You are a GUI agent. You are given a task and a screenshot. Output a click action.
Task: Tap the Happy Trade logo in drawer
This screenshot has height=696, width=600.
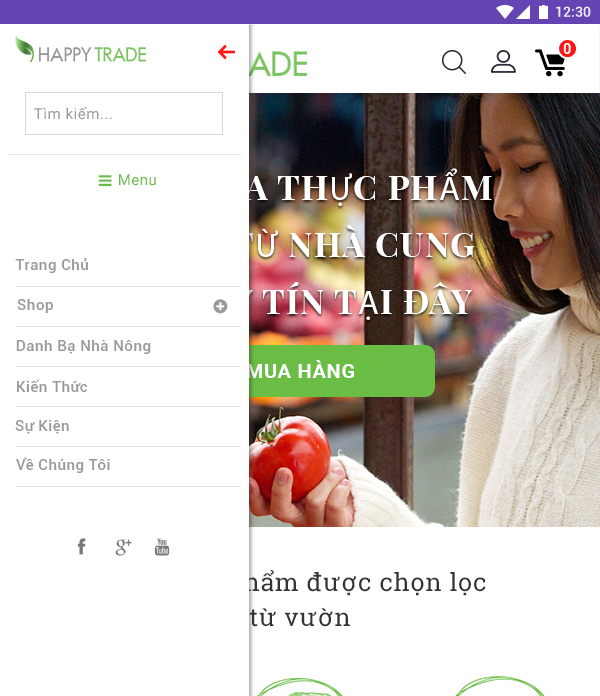pyautogui.click(x=81, y=52)
